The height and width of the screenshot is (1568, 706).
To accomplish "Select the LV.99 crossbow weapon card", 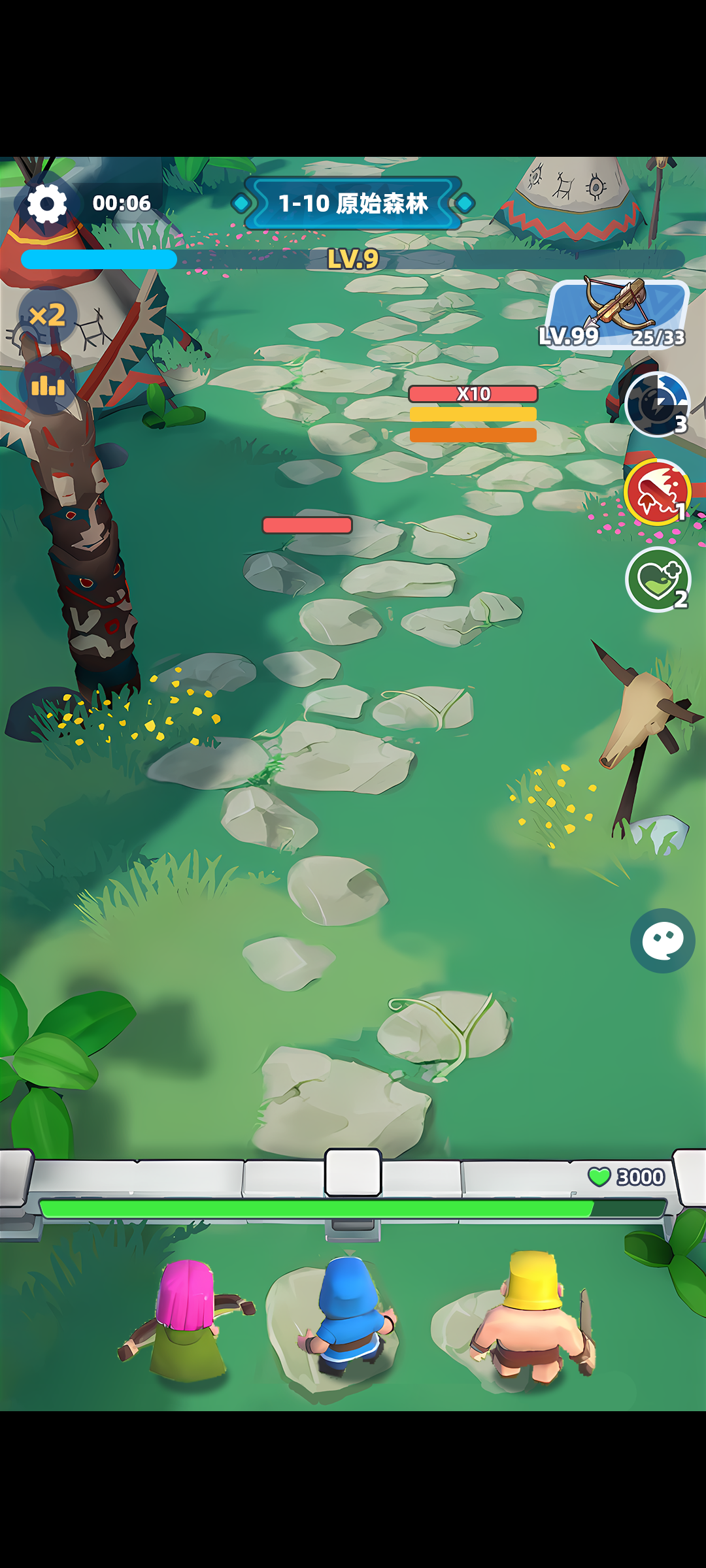I will tap(617, 314).
